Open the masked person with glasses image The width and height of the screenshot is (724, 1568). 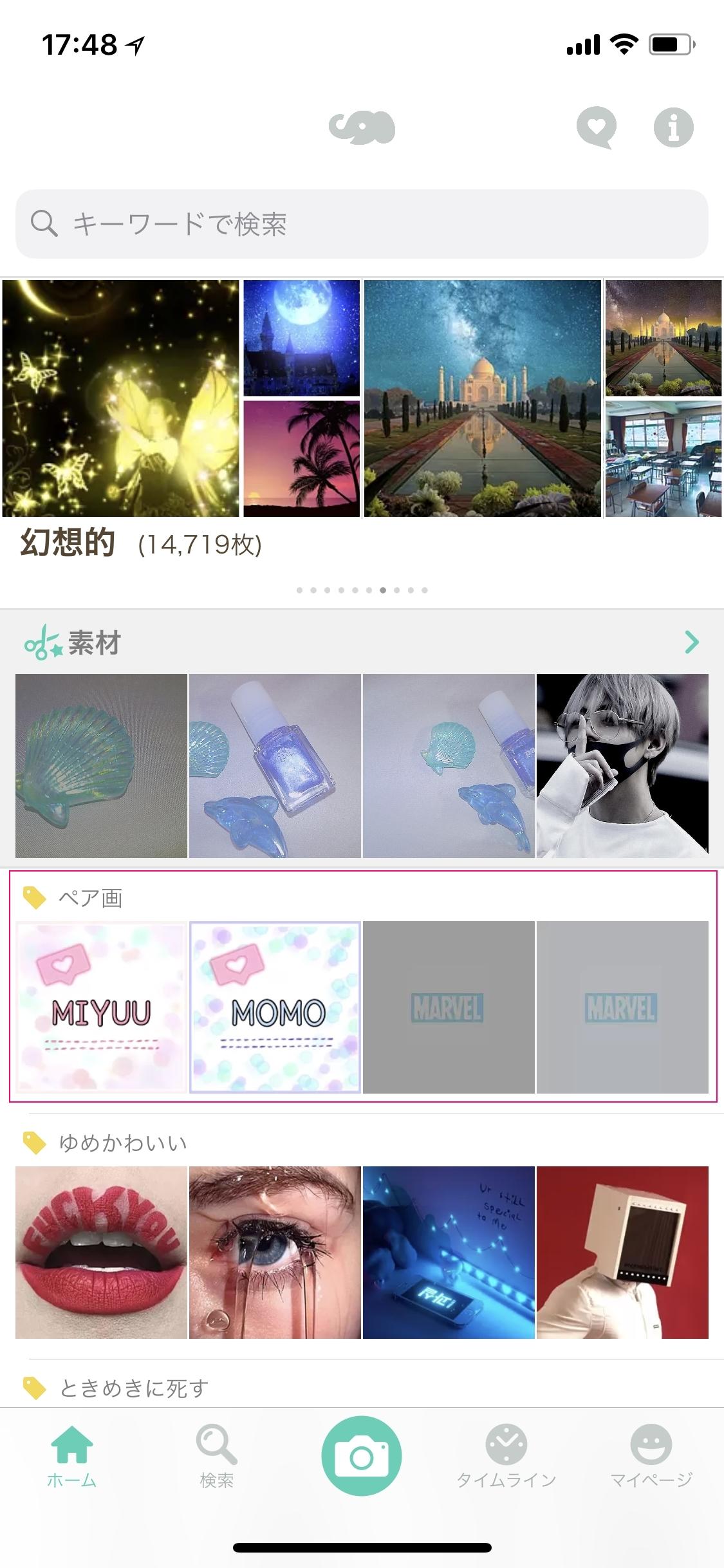click(x=622, y=765)
